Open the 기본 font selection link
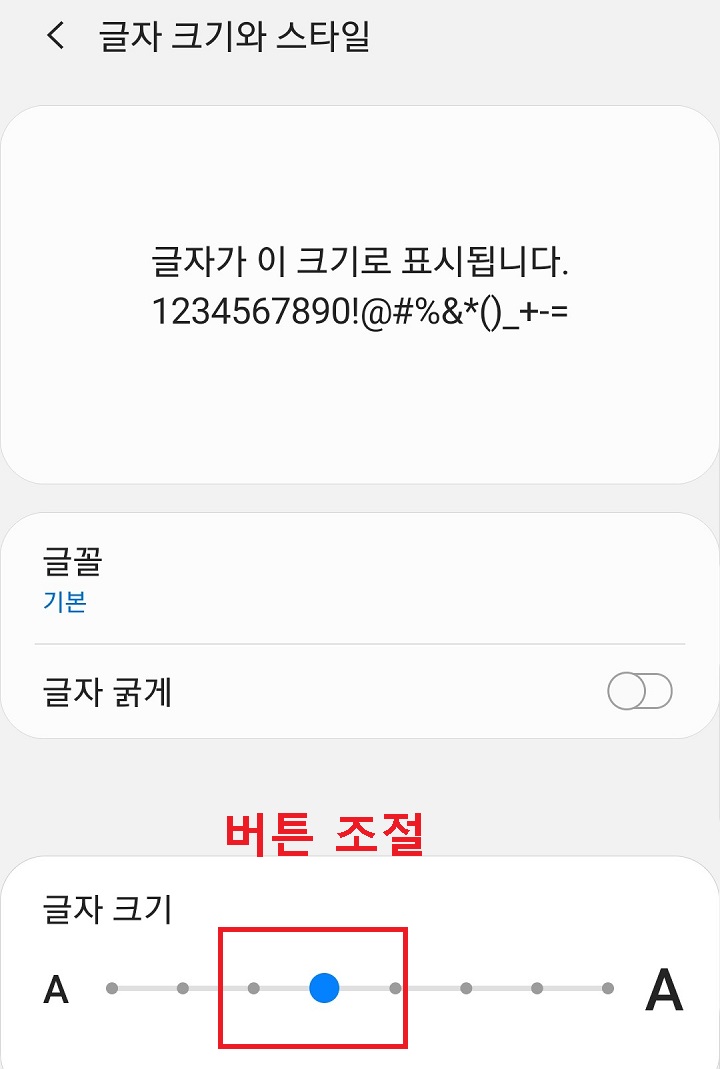The image size is (720, 1069). click(62, 603)
